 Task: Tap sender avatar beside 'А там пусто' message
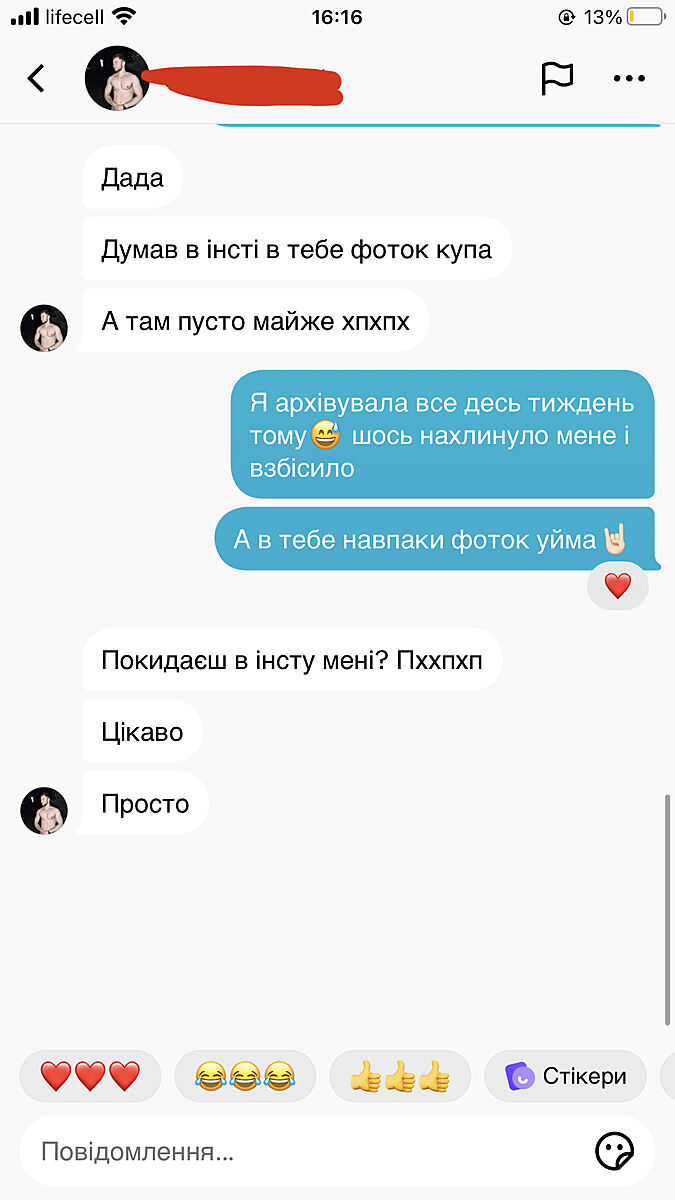(x=44, y=328)
